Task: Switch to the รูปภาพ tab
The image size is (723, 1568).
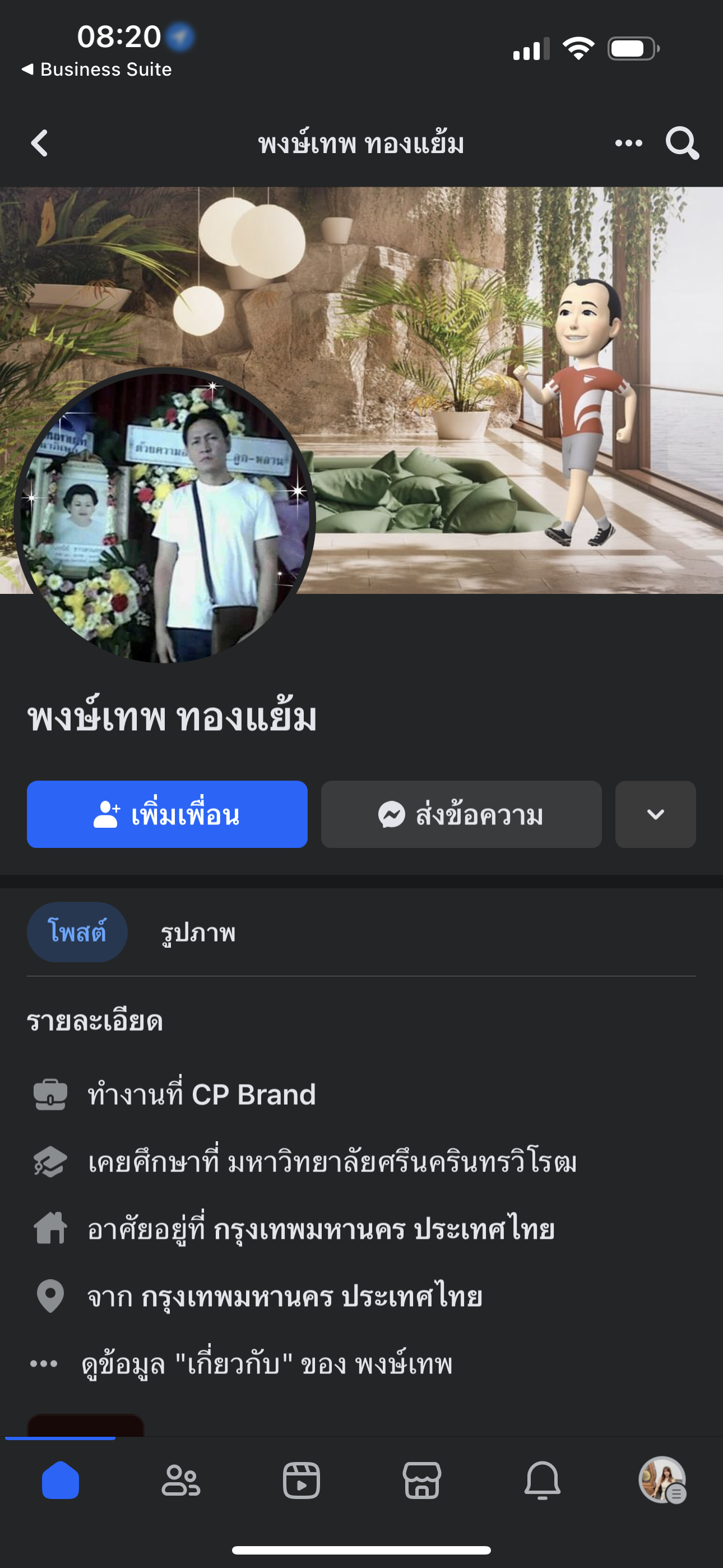Action: (198, 933)
